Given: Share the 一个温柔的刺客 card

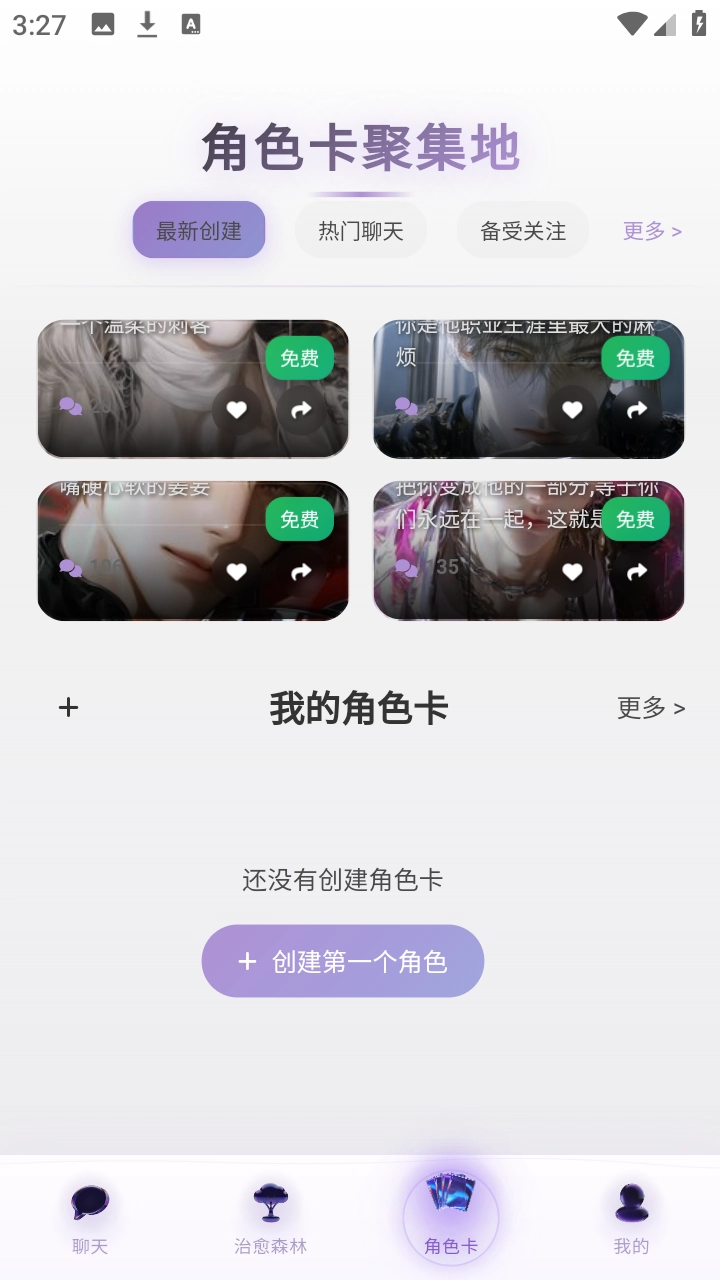Looking at the screenshot, I should (301, 410).
